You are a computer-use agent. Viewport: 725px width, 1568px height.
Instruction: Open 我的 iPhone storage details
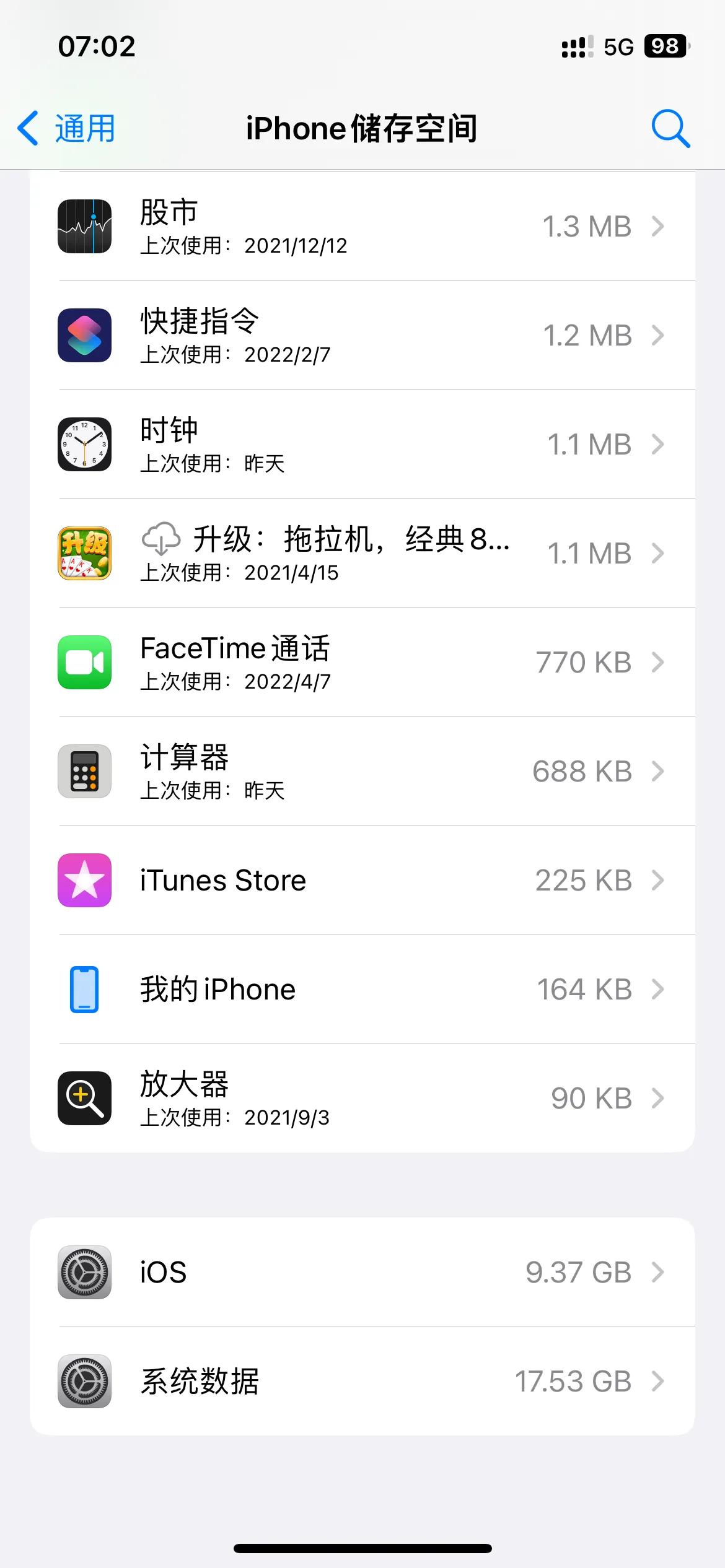point(362,989)
